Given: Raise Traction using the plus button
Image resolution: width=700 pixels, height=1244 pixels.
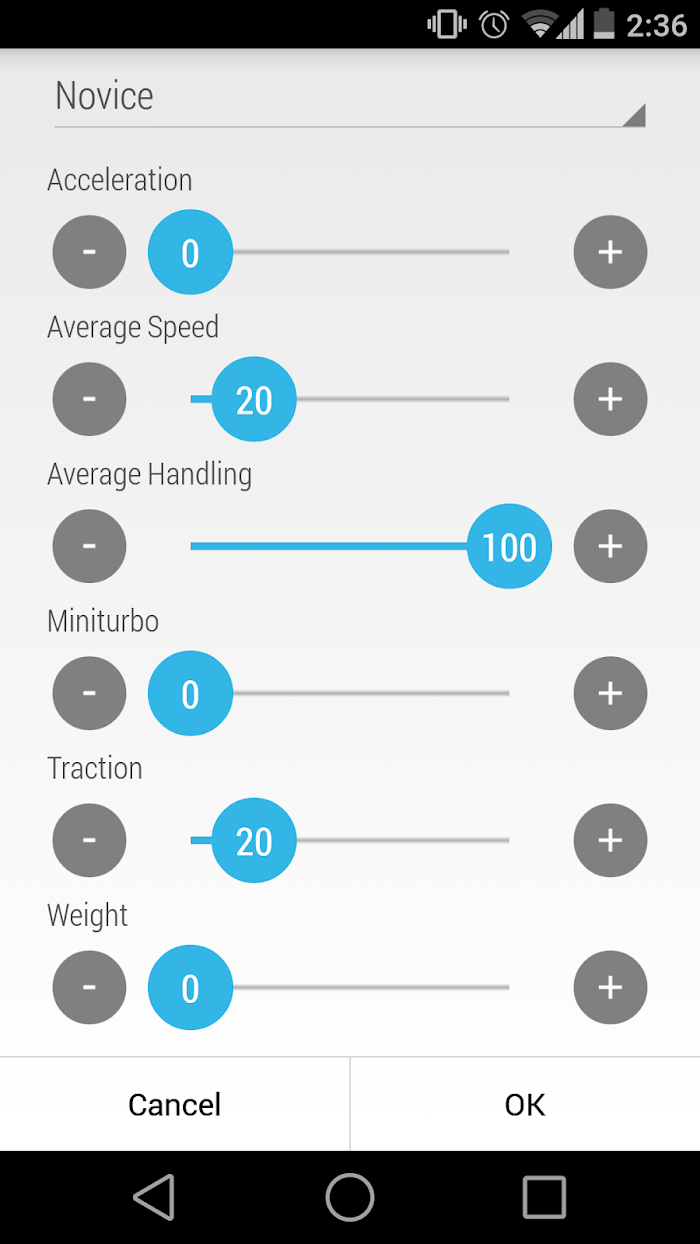Looking at the screenshot, I should 610,840.
